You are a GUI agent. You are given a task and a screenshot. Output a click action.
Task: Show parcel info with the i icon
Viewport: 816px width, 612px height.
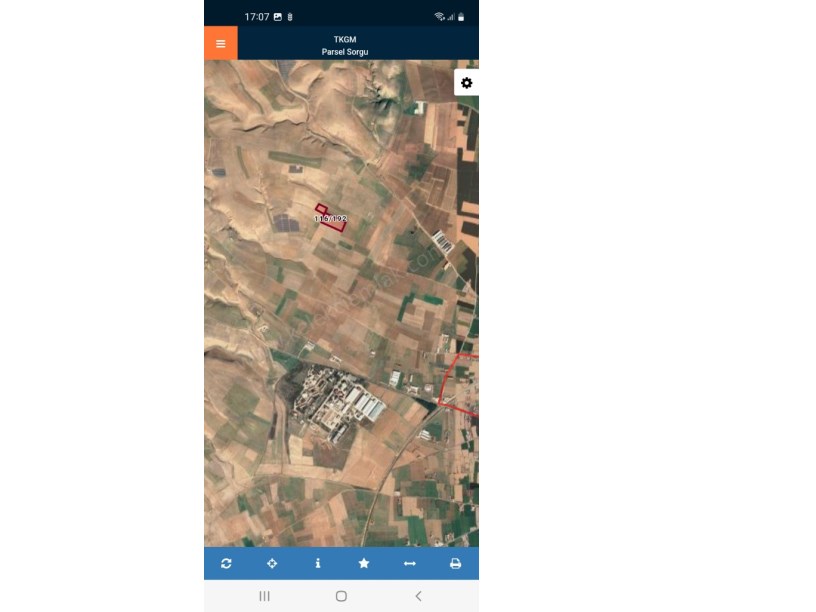(318, 564)
